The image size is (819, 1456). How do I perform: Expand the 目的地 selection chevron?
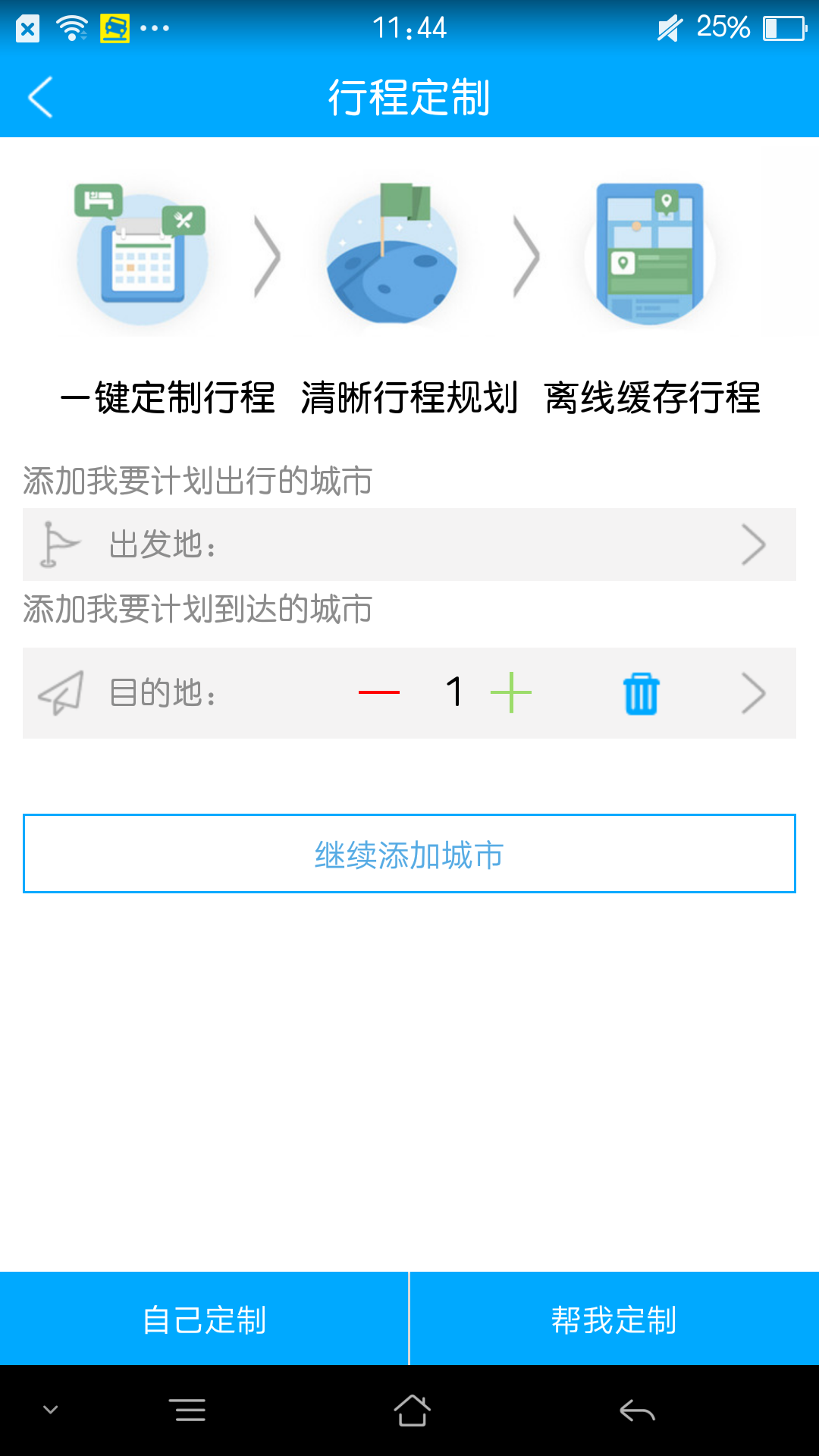point(755,692)
